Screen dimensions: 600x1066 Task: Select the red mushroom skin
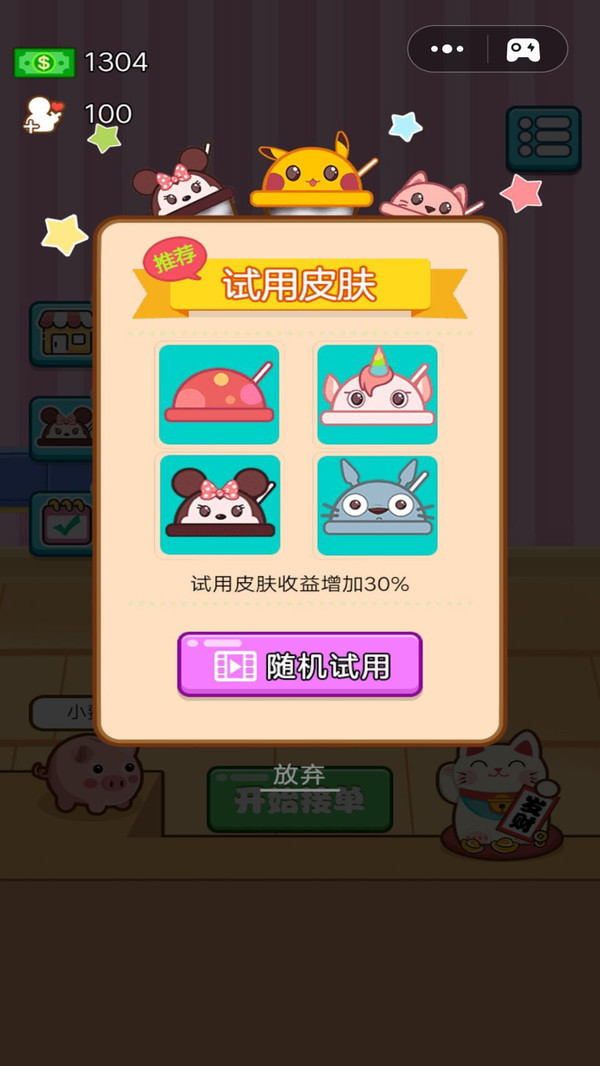click(x=219, y=395)
